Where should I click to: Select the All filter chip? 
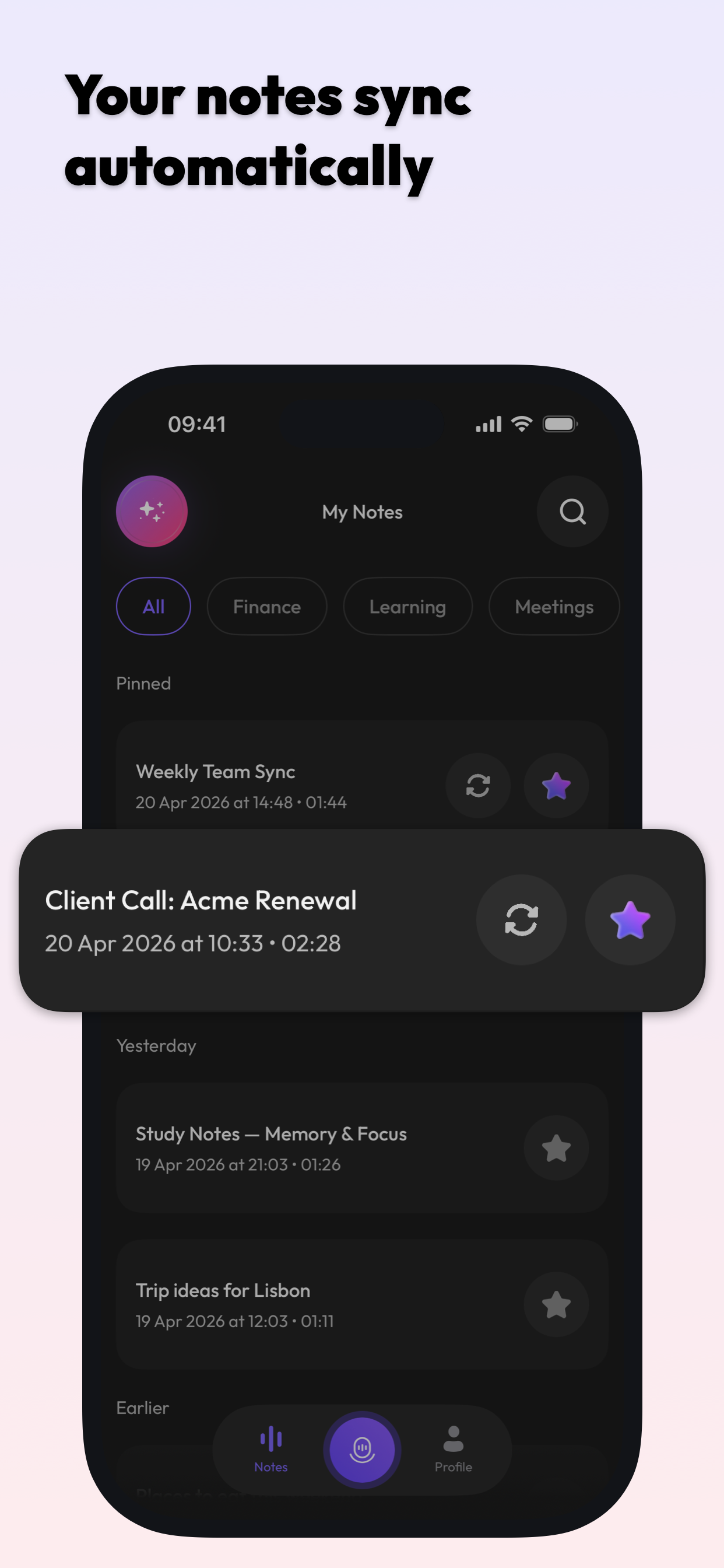153,606
